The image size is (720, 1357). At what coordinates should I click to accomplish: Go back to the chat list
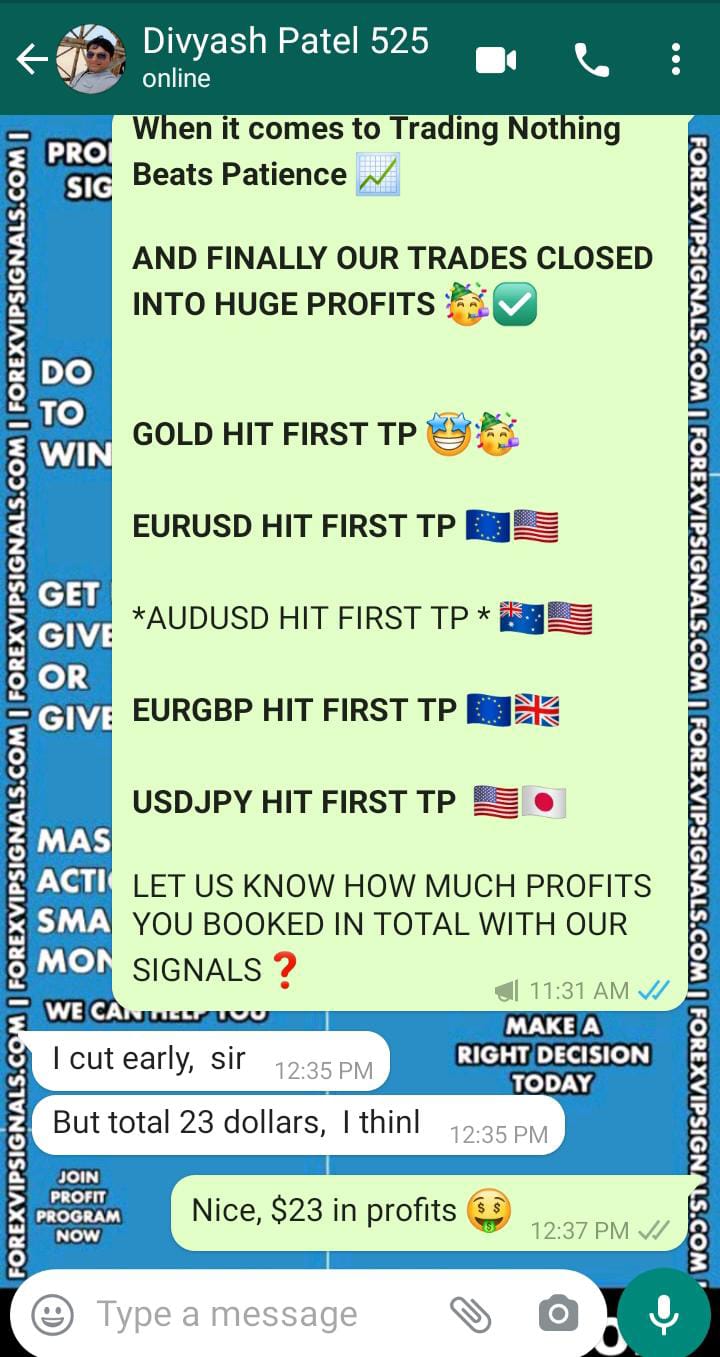click(31, 60)
